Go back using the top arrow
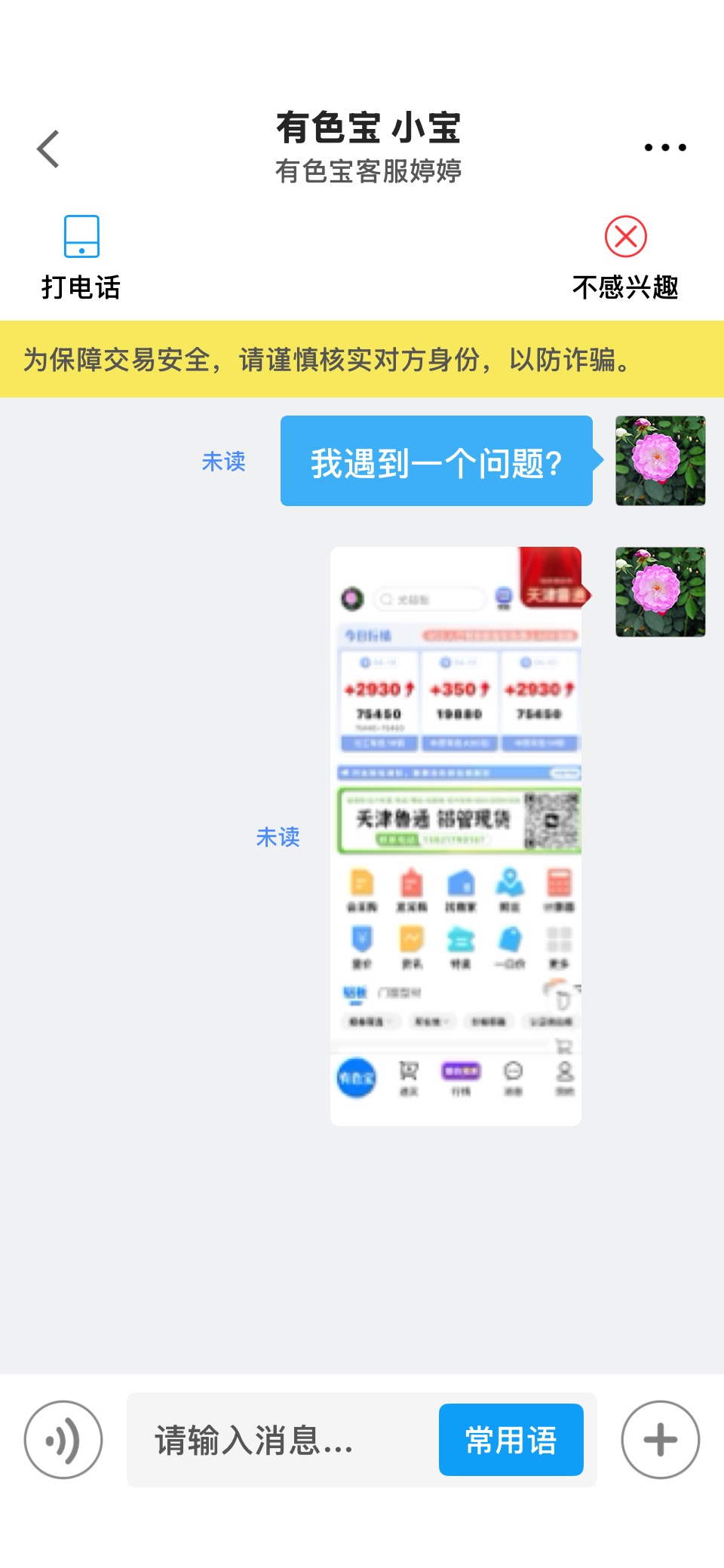Screen dimensions: 724x1568 48,149
